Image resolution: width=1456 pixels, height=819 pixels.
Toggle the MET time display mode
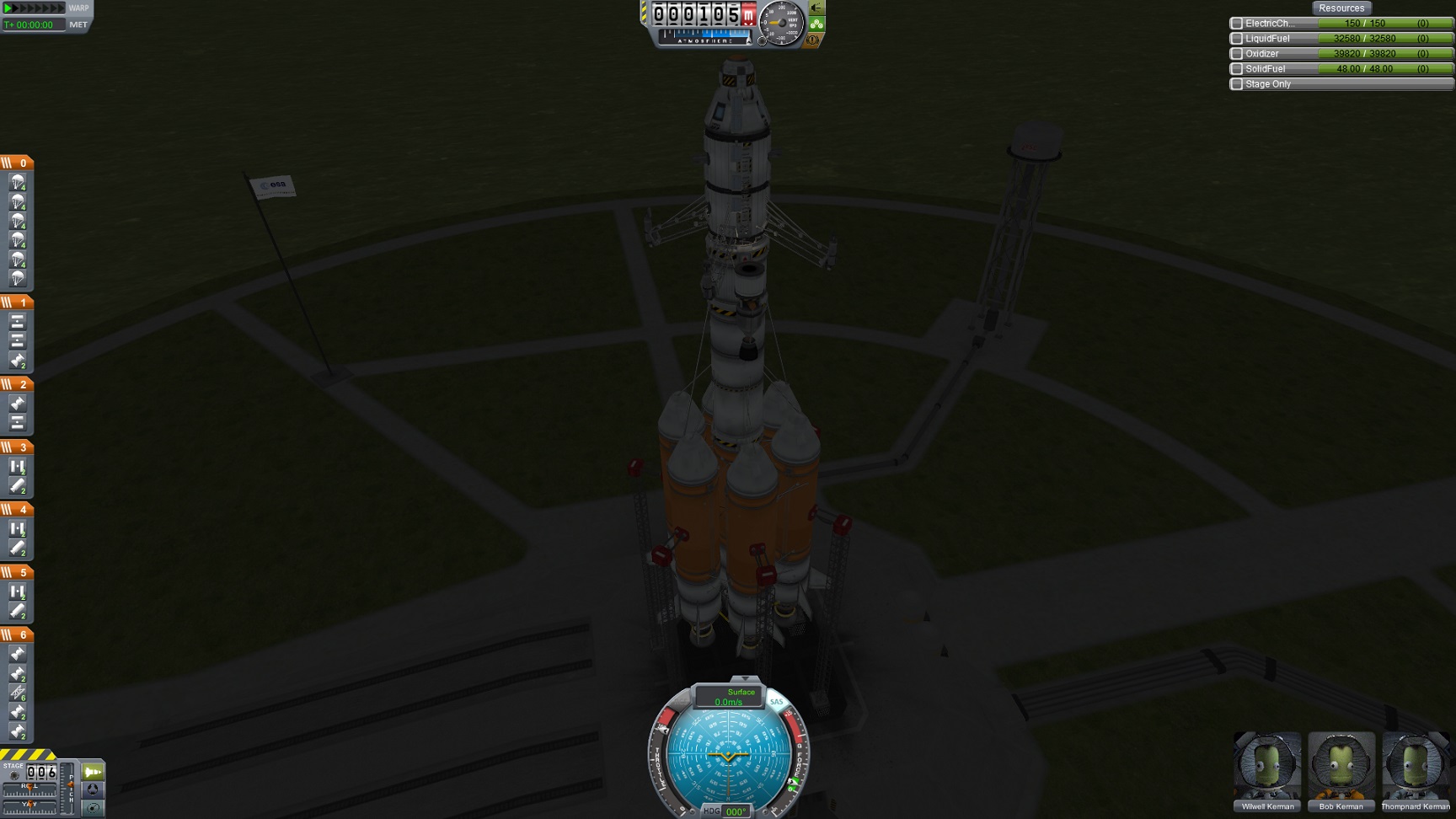point(78,24)
